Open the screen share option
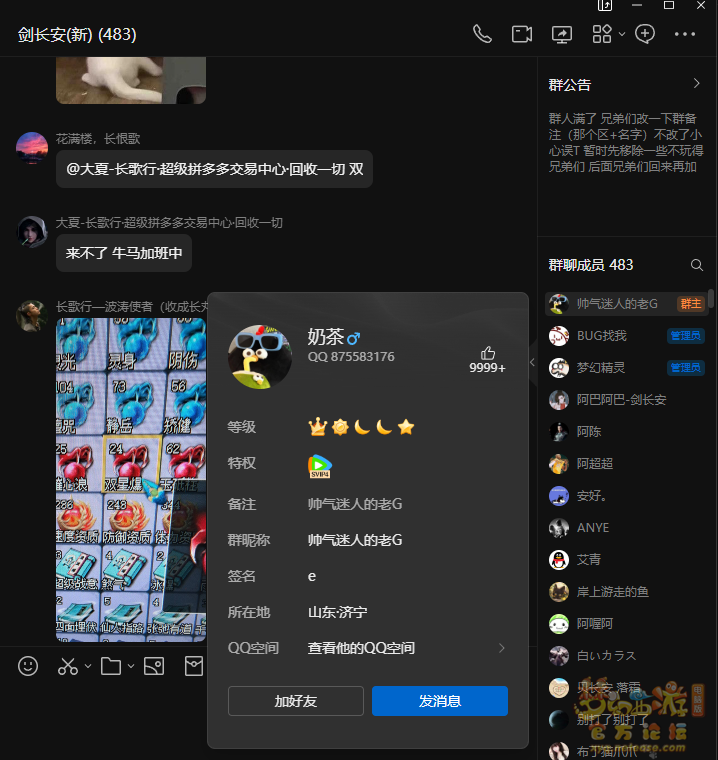The image size is (718, 760). coord(561,34)
